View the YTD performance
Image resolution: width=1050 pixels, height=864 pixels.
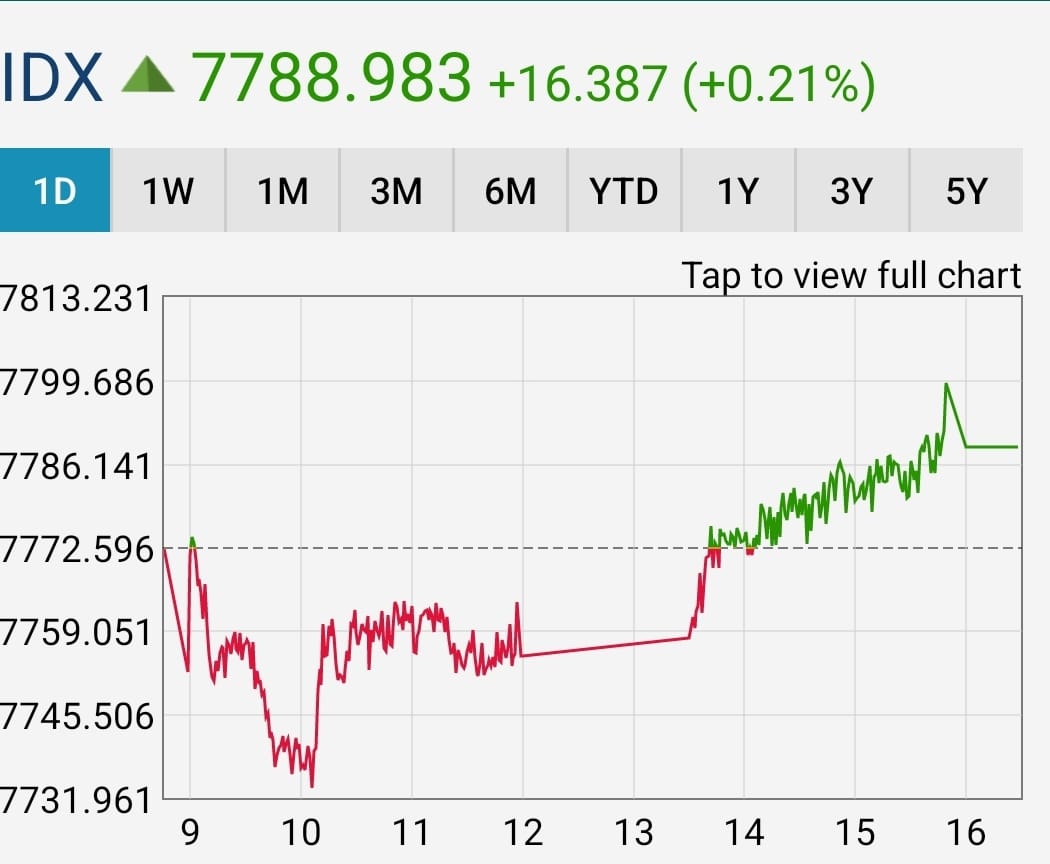coord(624,191)
